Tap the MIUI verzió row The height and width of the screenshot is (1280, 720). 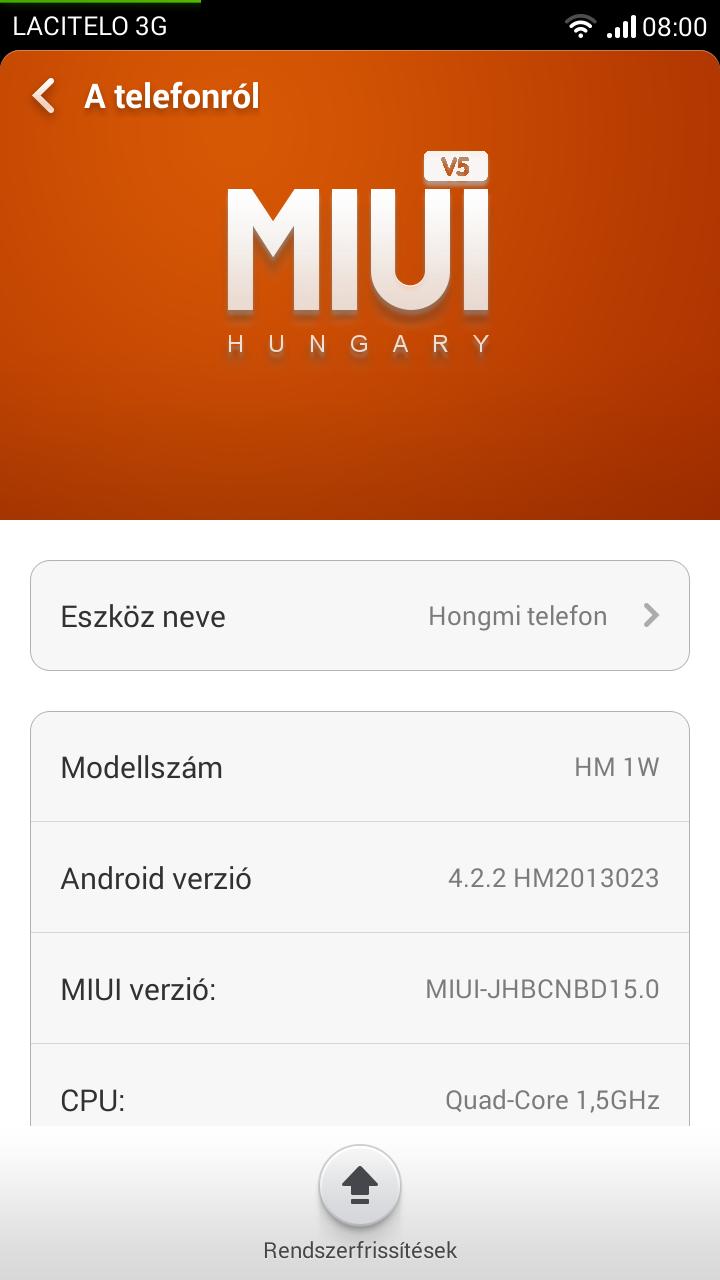(360, 989)
